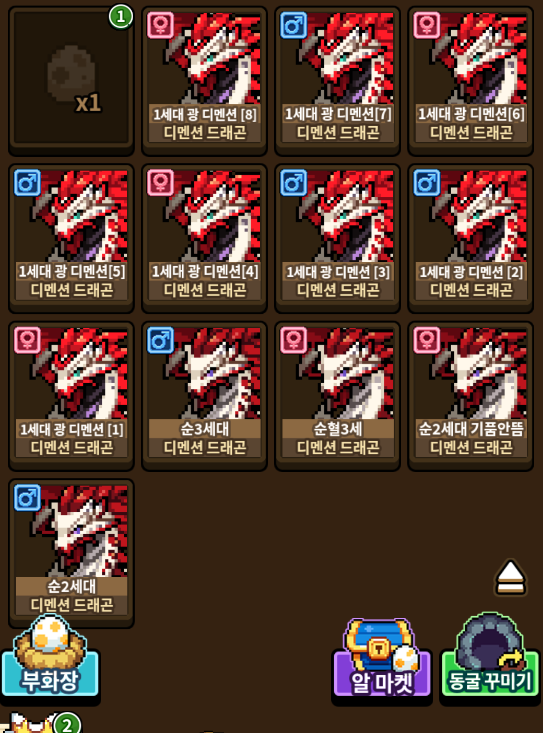Go to 알 마켓 egg market
Screen dimensions: 543x733
[x=382, y=660]
